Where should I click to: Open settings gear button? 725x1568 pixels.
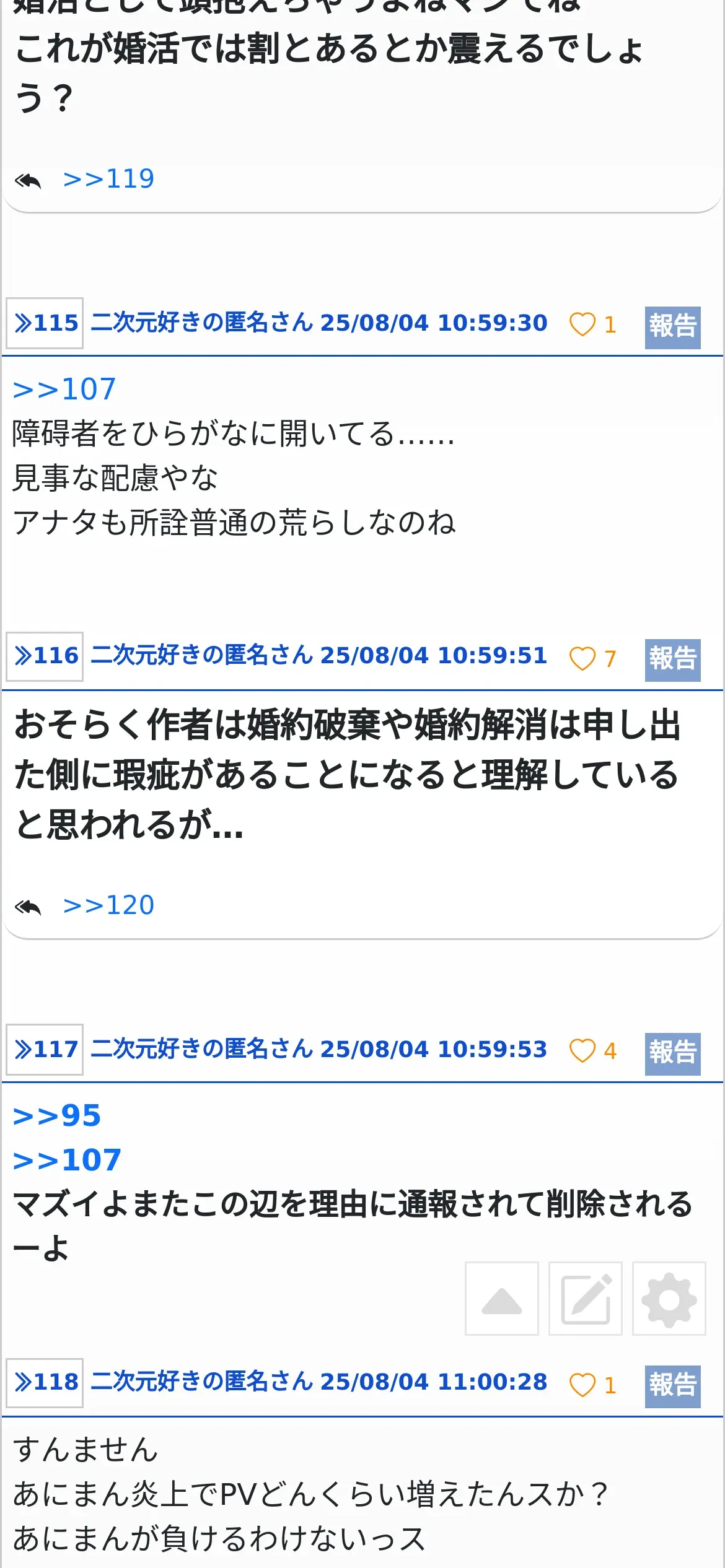(x=669, y=1299)
